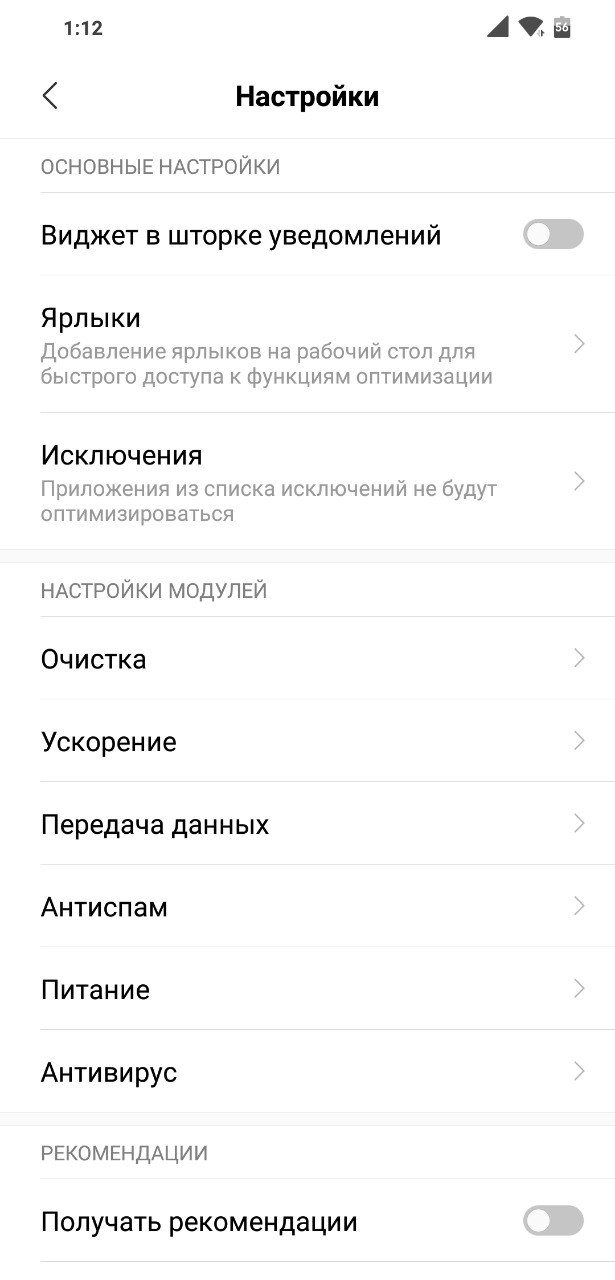Open Исключения list of apps
615x1280 pixels.
pos(307,481)
